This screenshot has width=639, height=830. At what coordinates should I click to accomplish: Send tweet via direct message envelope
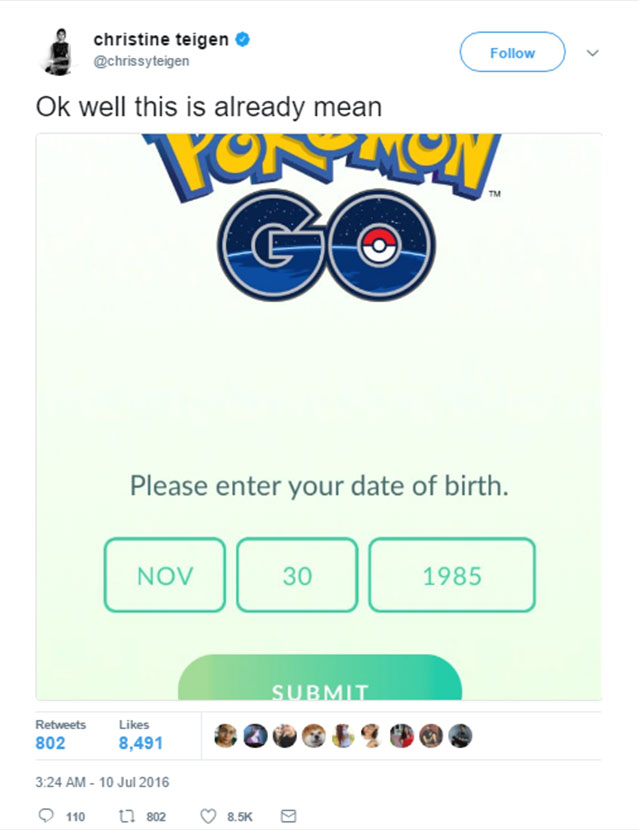point(288,816)
